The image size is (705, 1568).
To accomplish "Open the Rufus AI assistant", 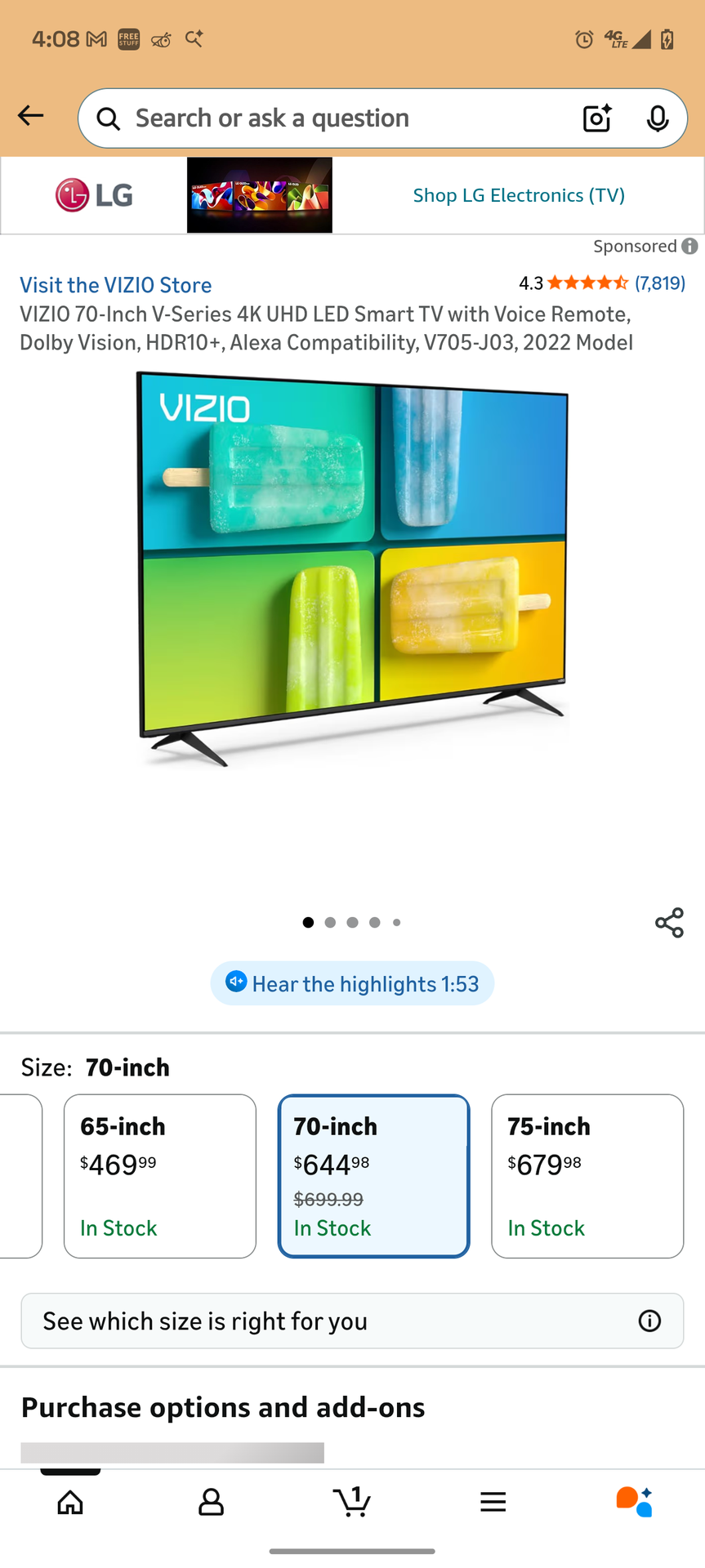I will (x=634, y=1502).
